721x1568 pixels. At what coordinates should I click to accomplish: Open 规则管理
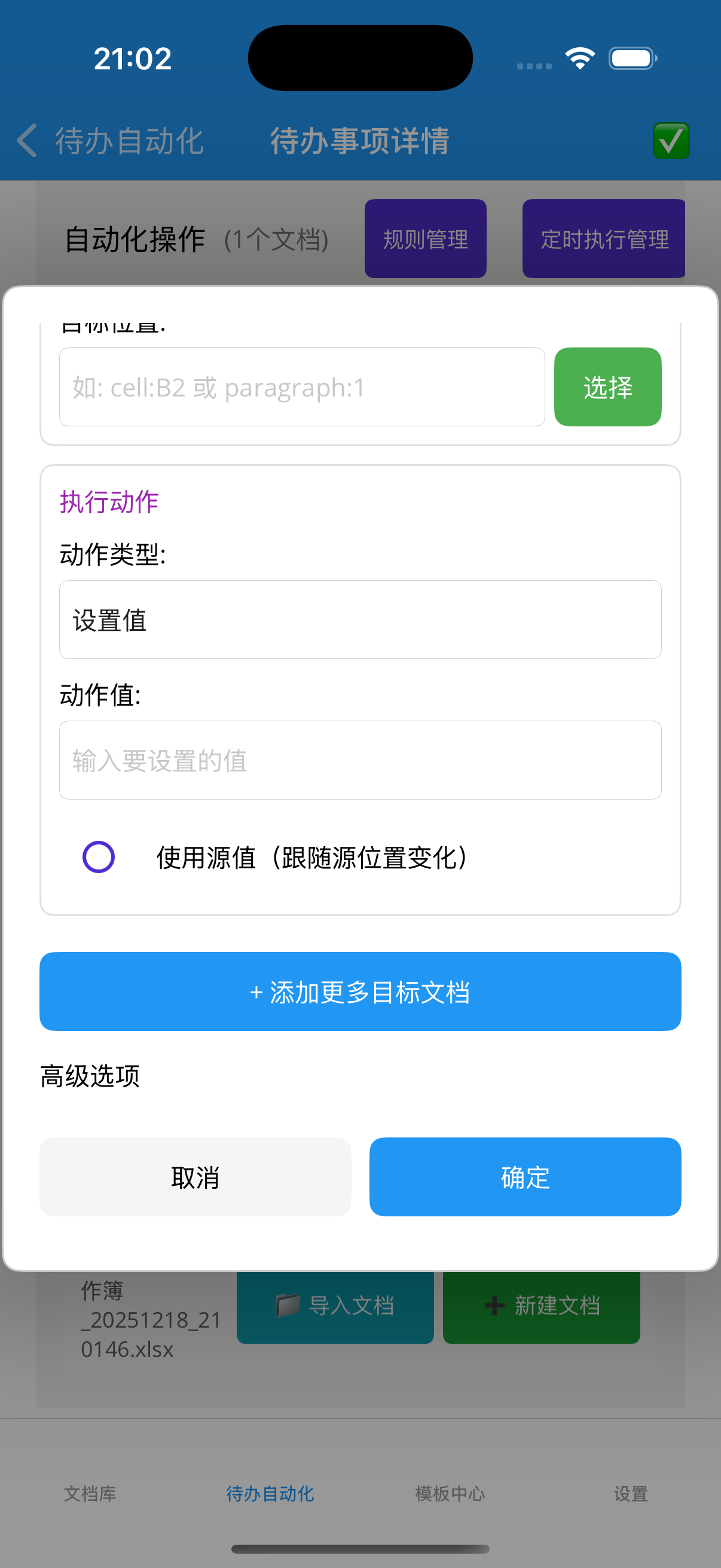(424, 239)
